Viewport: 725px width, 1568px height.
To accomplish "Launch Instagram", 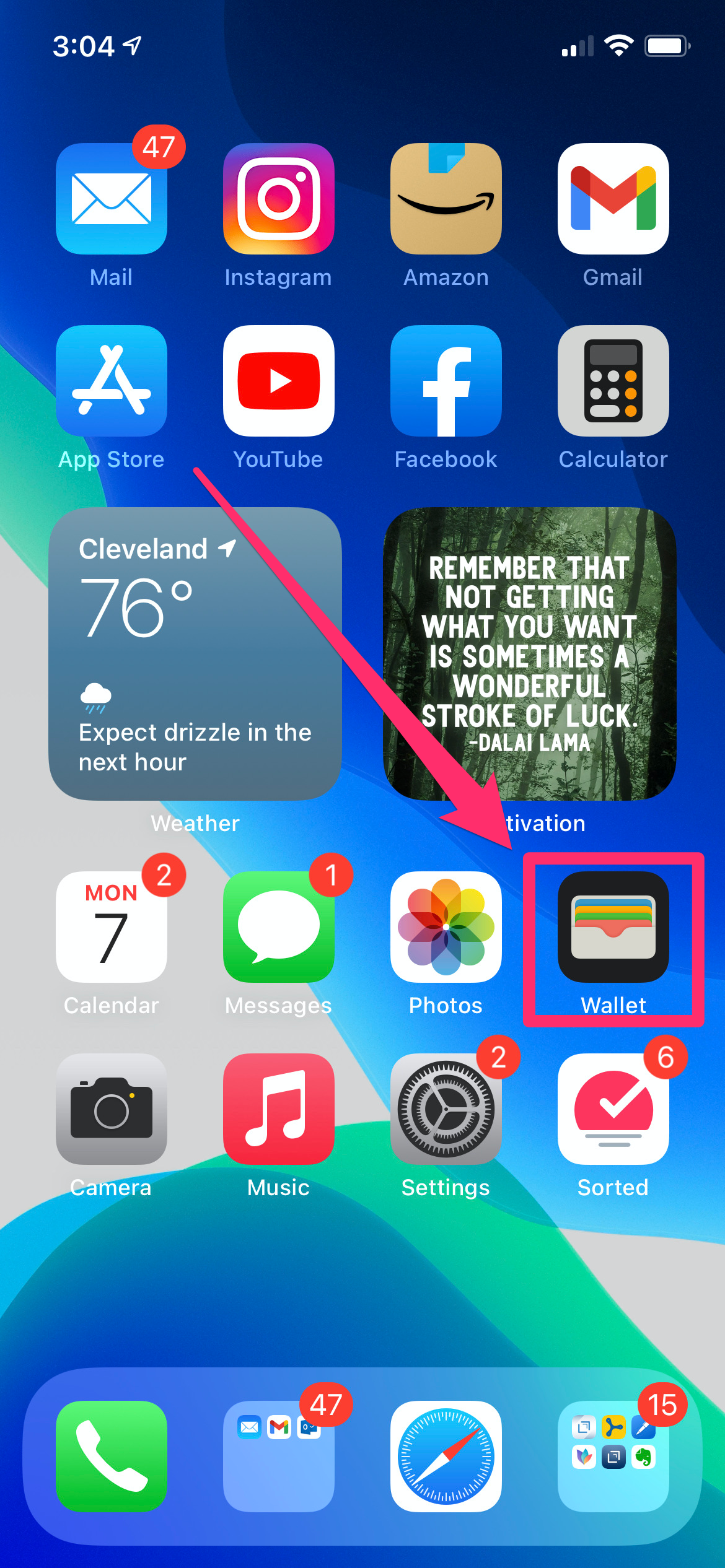I will [x=279, y=199].
